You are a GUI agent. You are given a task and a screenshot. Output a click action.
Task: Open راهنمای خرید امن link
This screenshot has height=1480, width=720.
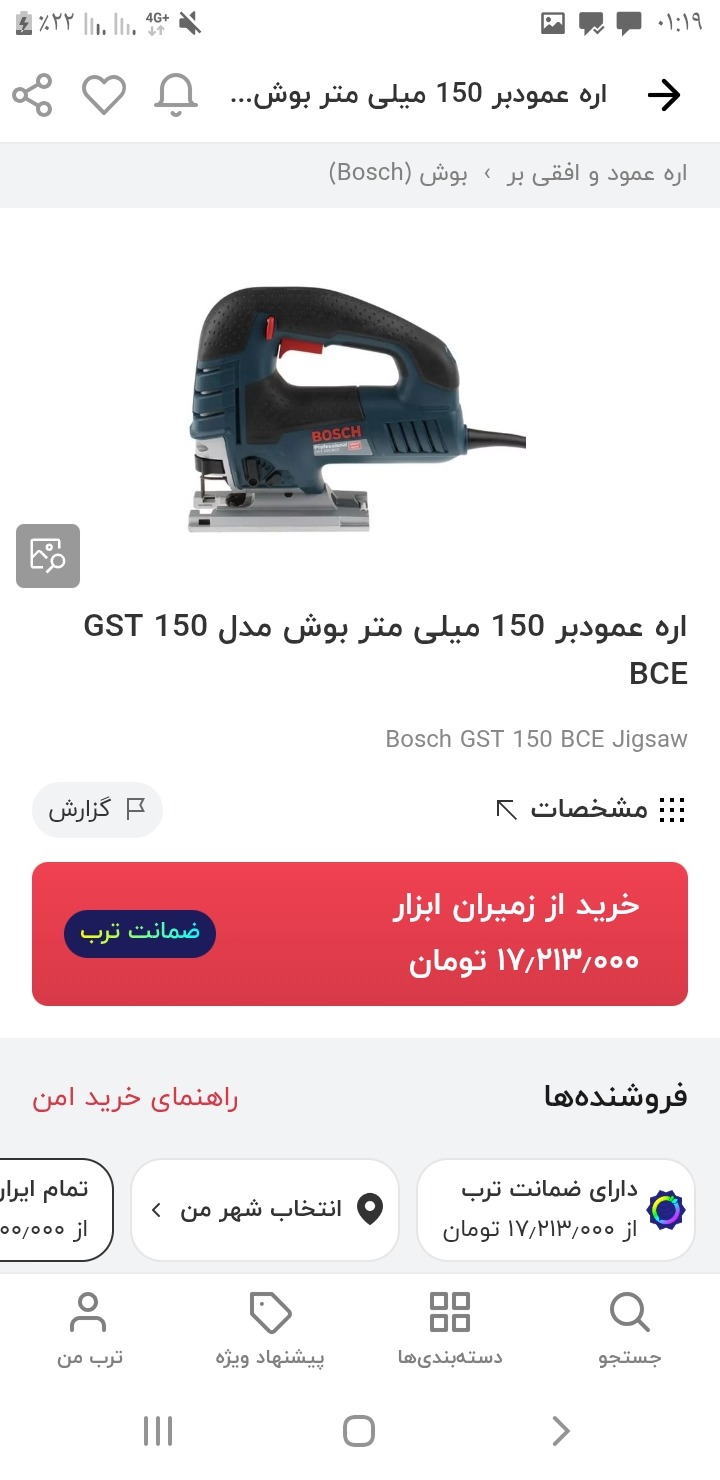[135, 1098]
